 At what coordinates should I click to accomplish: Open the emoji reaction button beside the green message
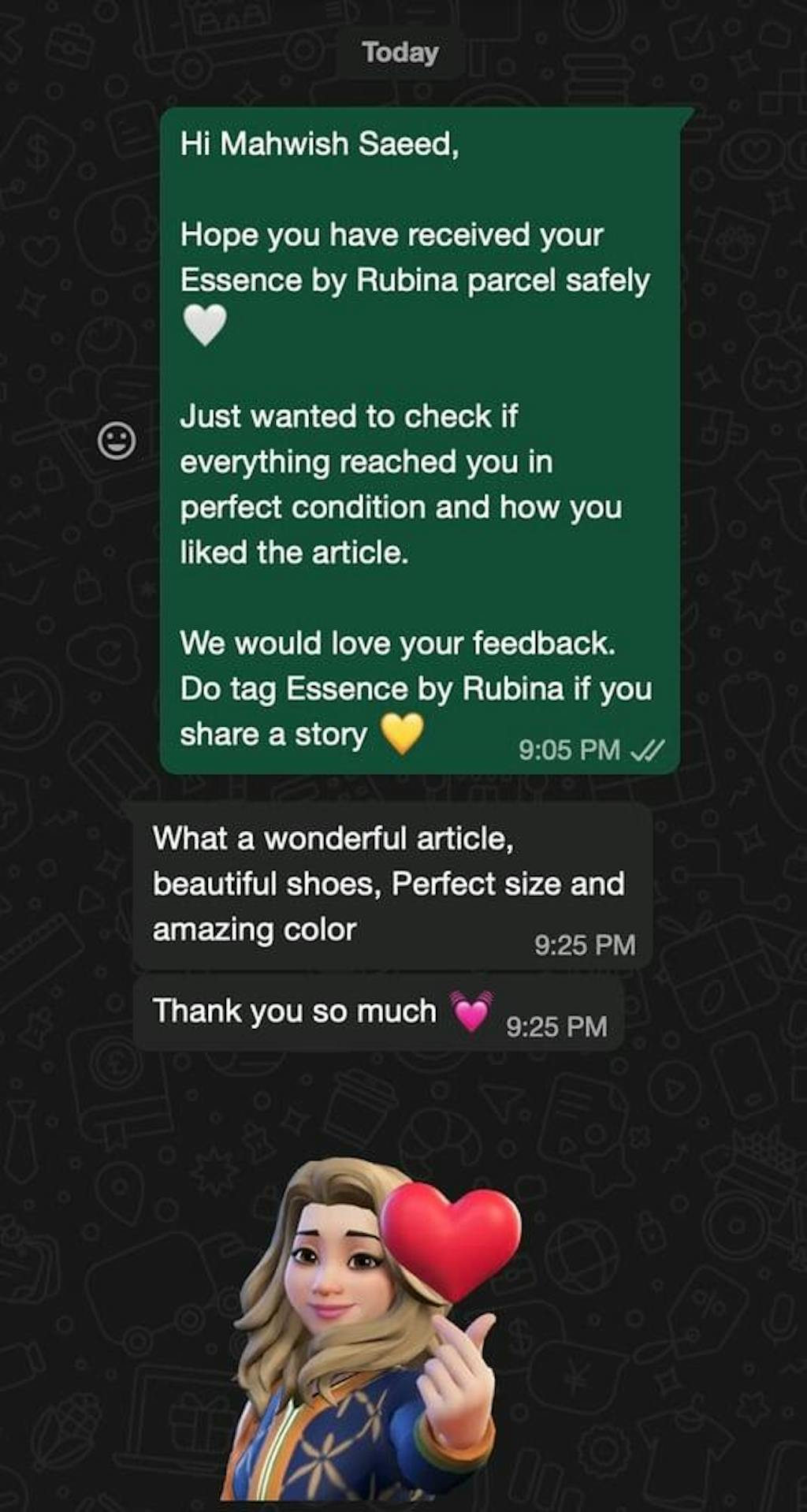point(117,441)
